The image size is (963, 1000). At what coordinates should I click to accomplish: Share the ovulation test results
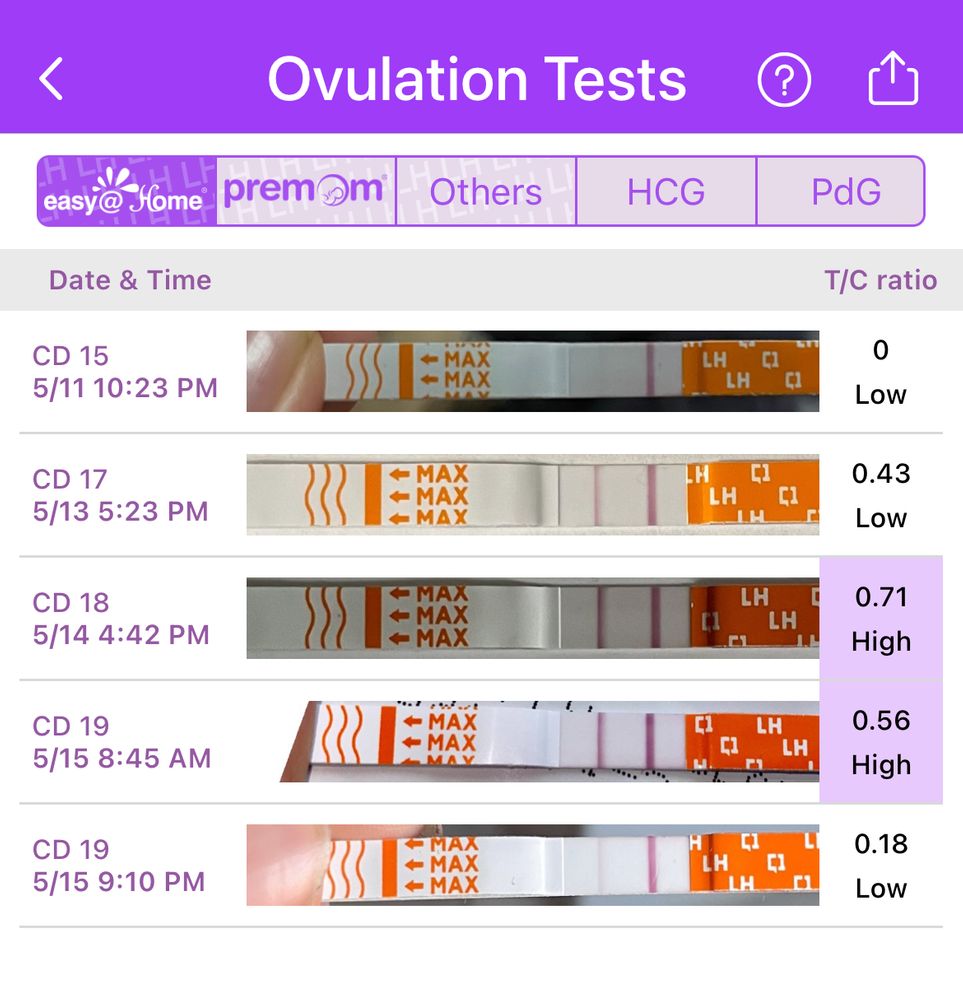point(893,79)
